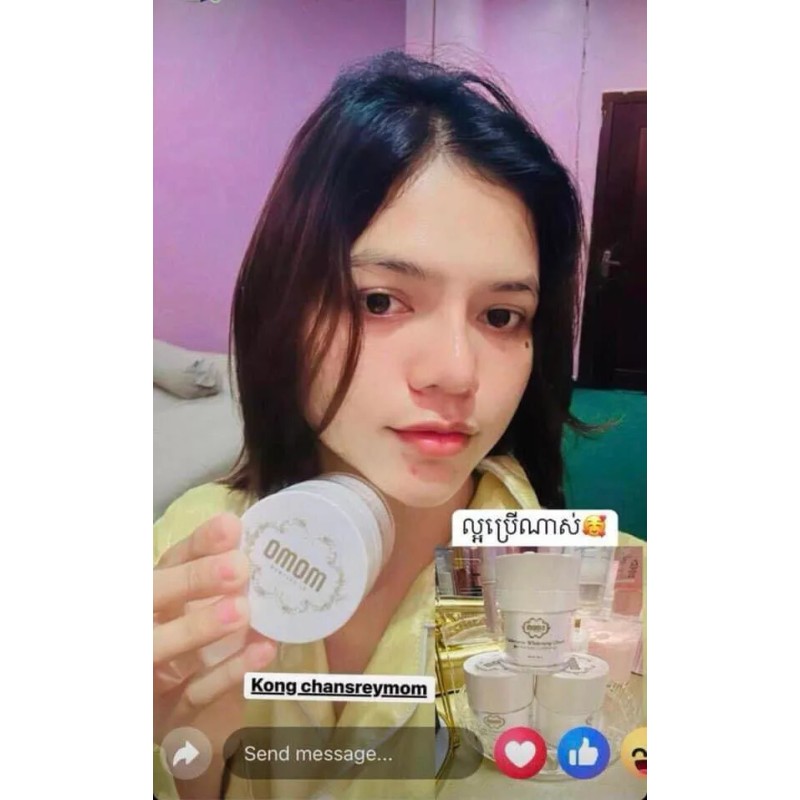Open the Kong chansreymom mention

[339, 687]
